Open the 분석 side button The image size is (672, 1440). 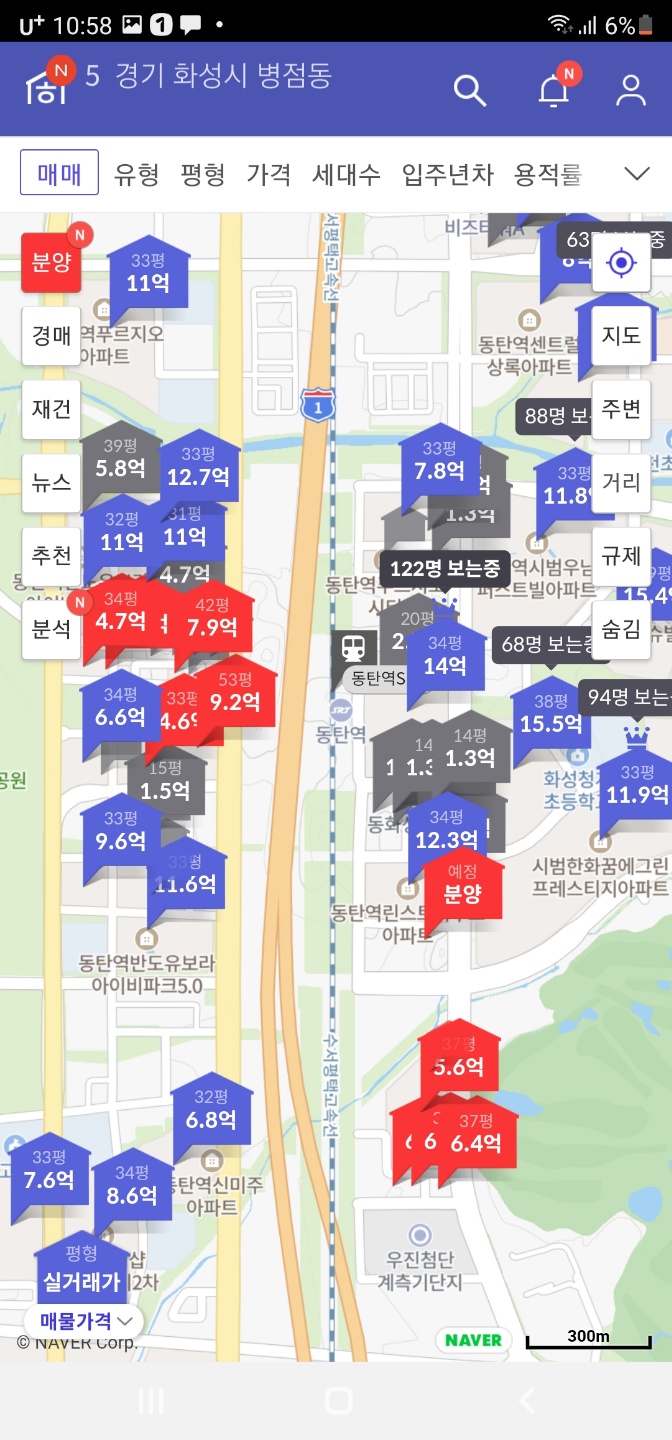[51, 629]
